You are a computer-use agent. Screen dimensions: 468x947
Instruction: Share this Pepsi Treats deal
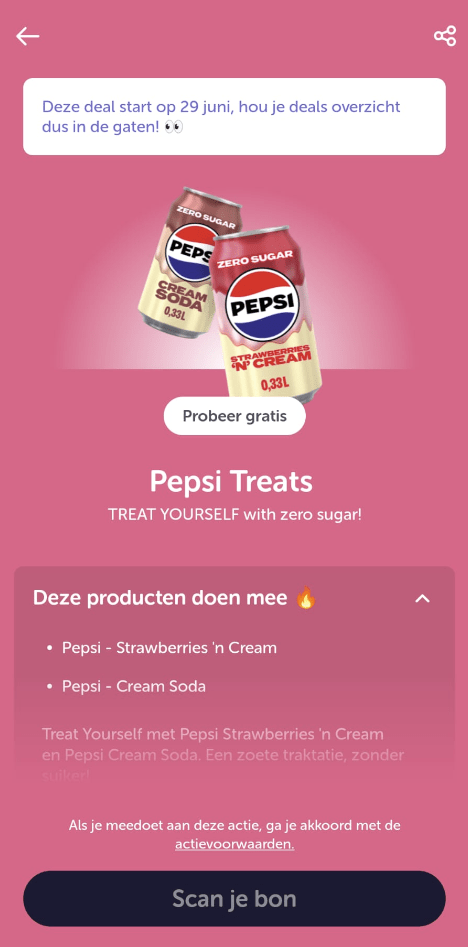pyautogui.click(x=445, y=36)
